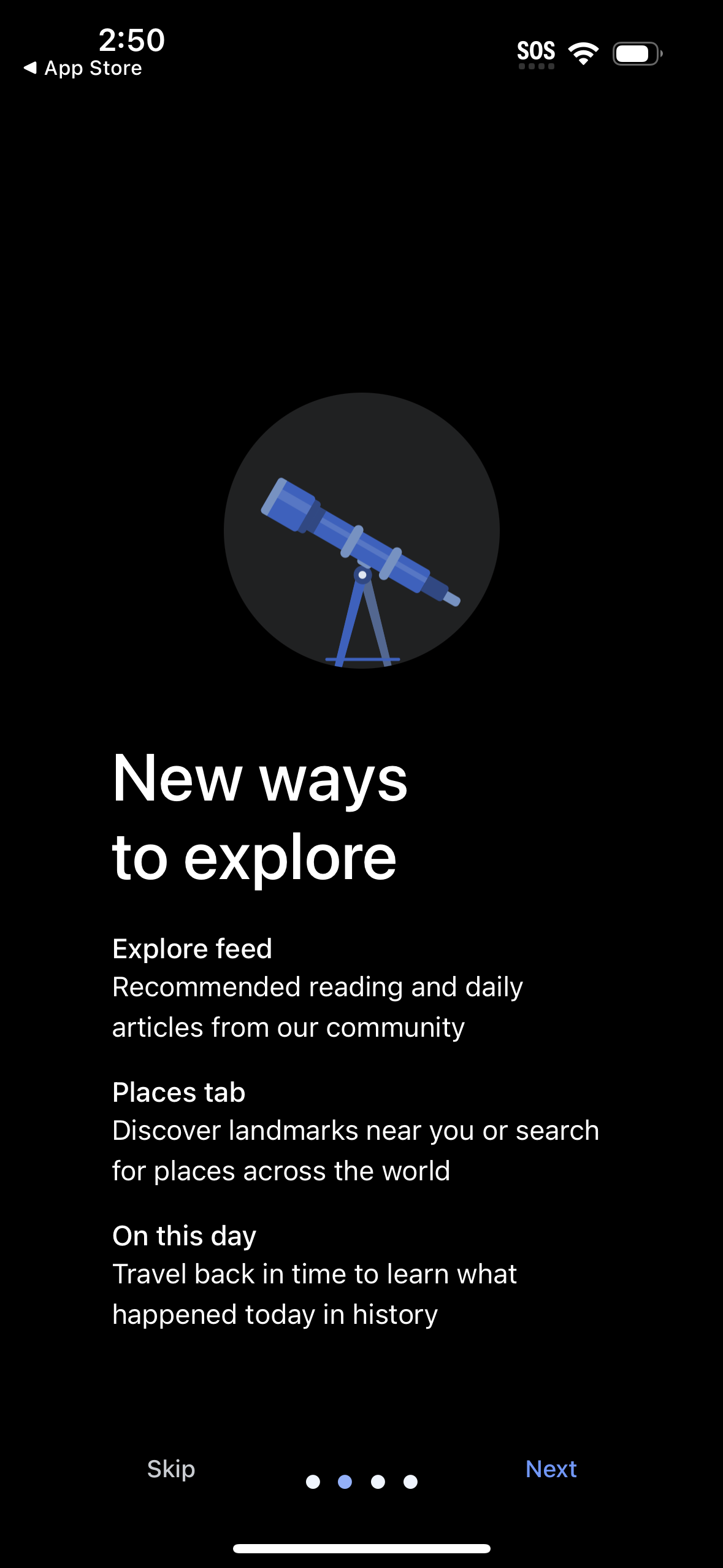Tap the Wi-Fi icon in the status bar
The height and width of the screenshot is (1568, 723).
(x=583, y=53)
